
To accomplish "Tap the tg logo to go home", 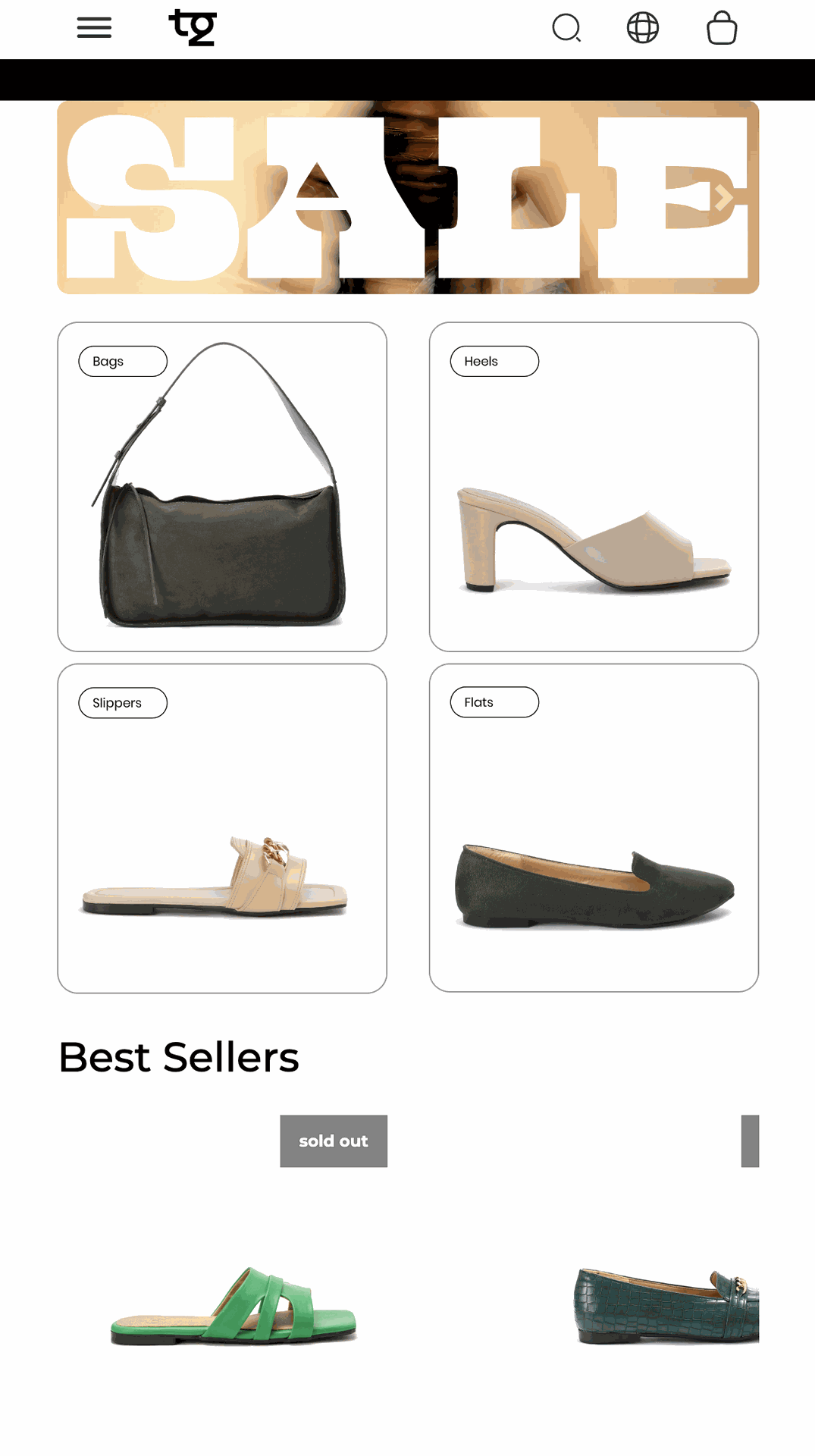I will pyautogui.click(x=193, y=28).
